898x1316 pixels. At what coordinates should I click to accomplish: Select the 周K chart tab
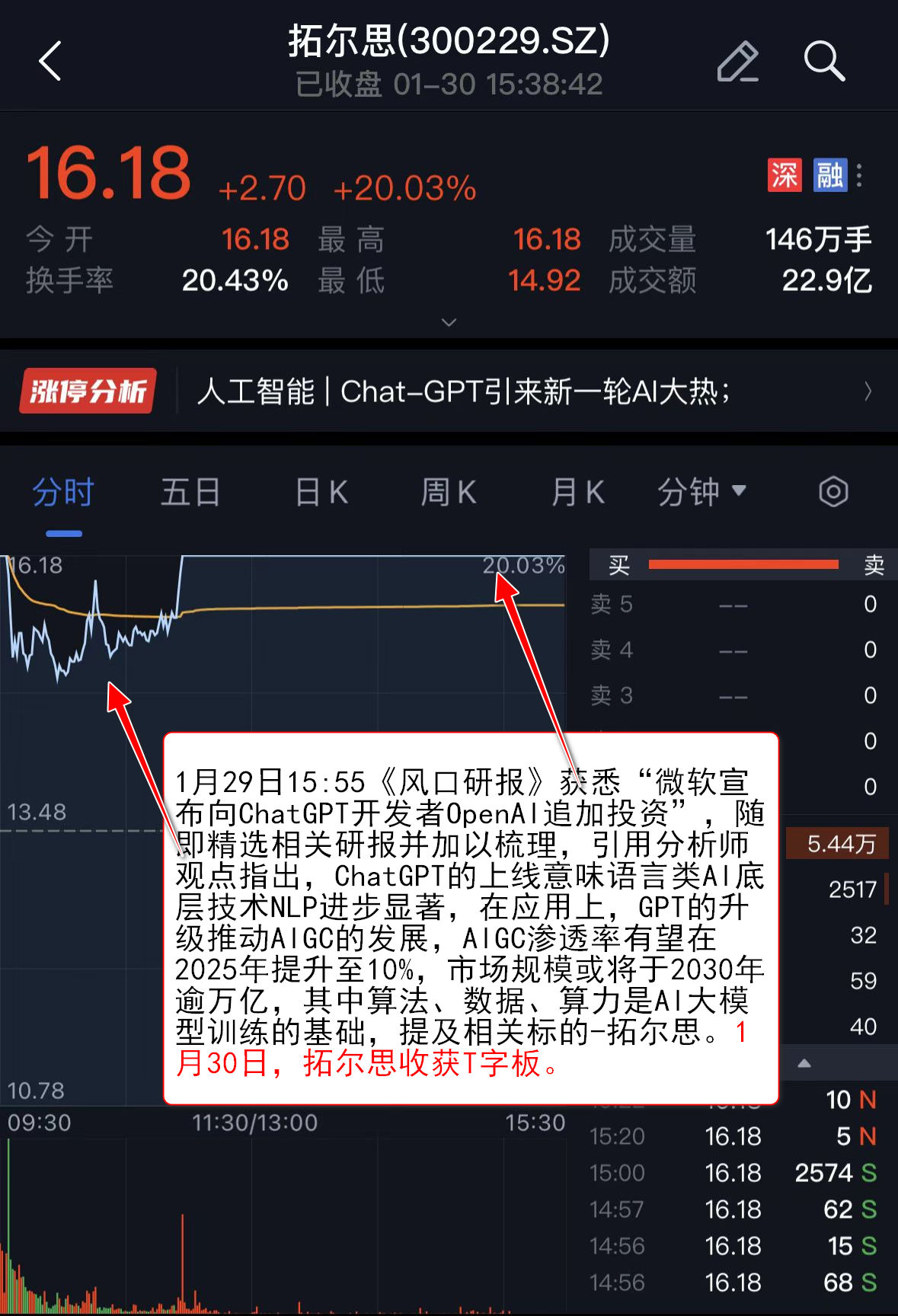[x=449, y=492]
